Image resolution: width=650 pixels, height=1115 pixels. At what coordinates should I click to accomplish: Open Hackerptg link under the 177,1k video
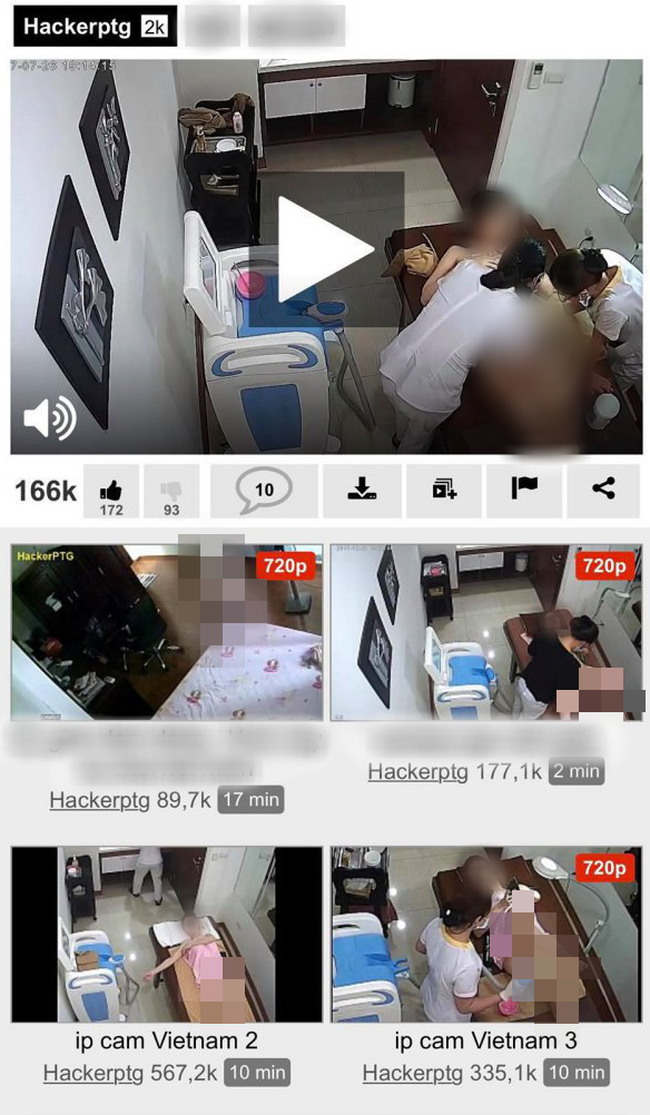pos(411,772)
